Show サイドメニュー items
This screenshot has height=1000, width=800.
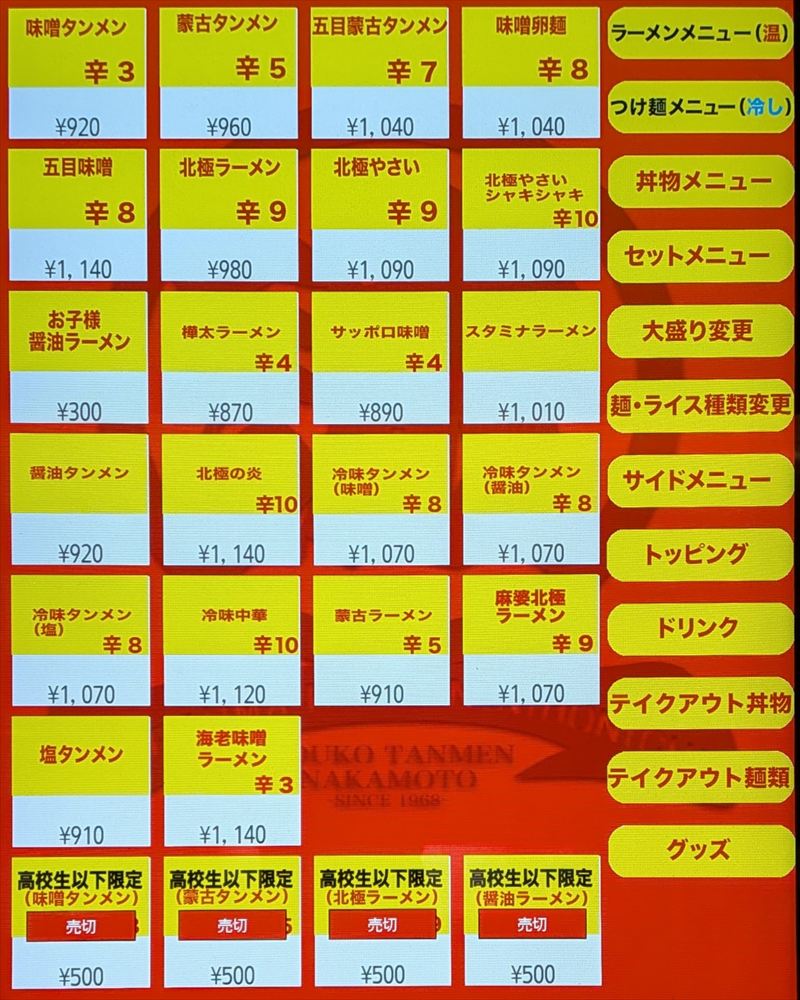pyautogui.click(x=700, y=478)
